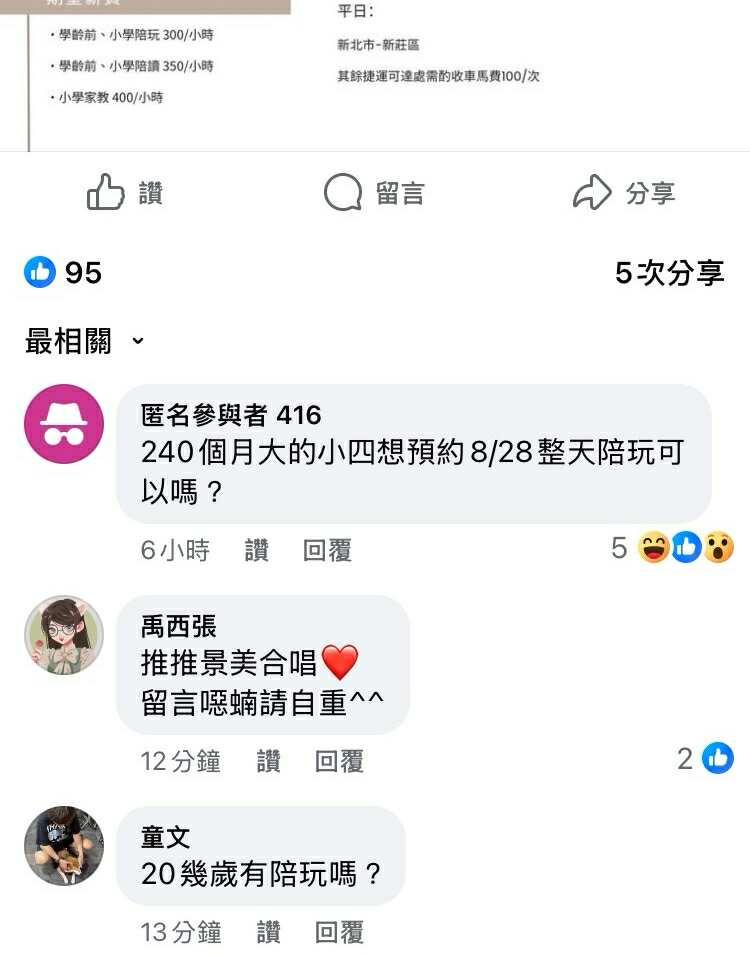View reactions on 匿名參與者 416's comment

point(673,547)
